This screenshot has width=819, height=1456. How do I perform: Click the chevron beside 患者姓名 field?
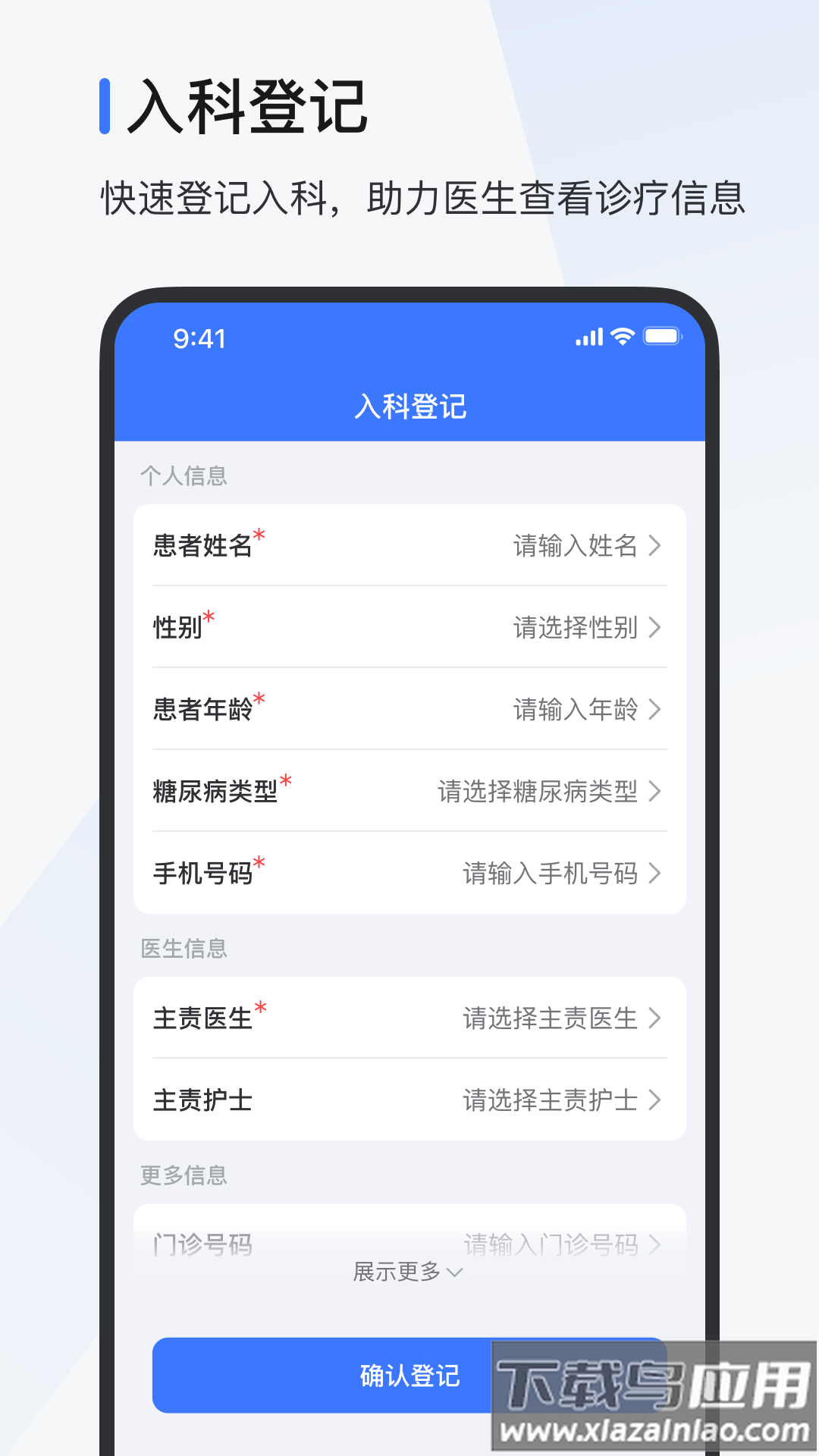click(x=657, y=546)
